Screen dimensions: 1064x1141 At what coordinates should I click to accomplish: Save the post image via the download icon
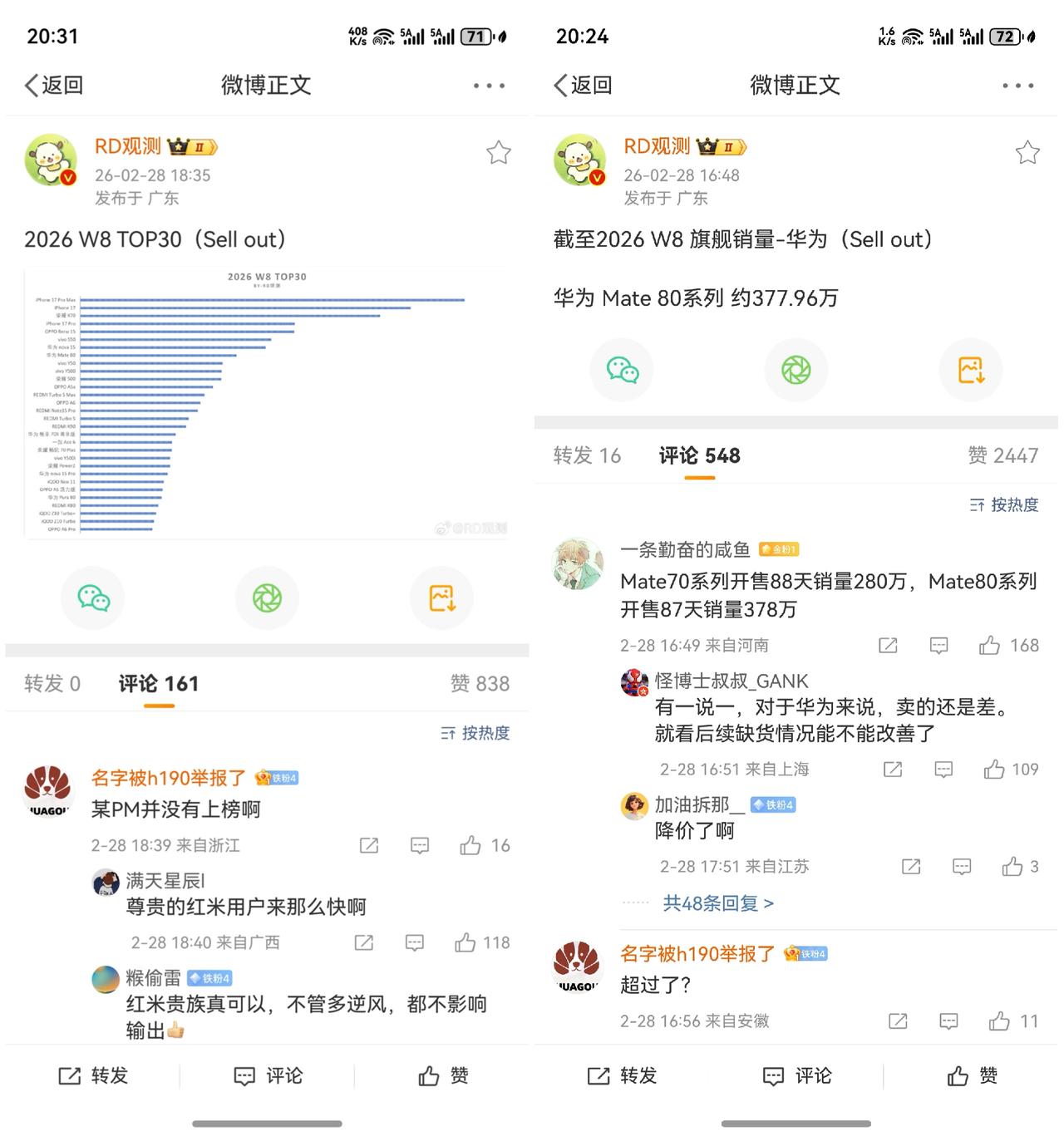441,598
